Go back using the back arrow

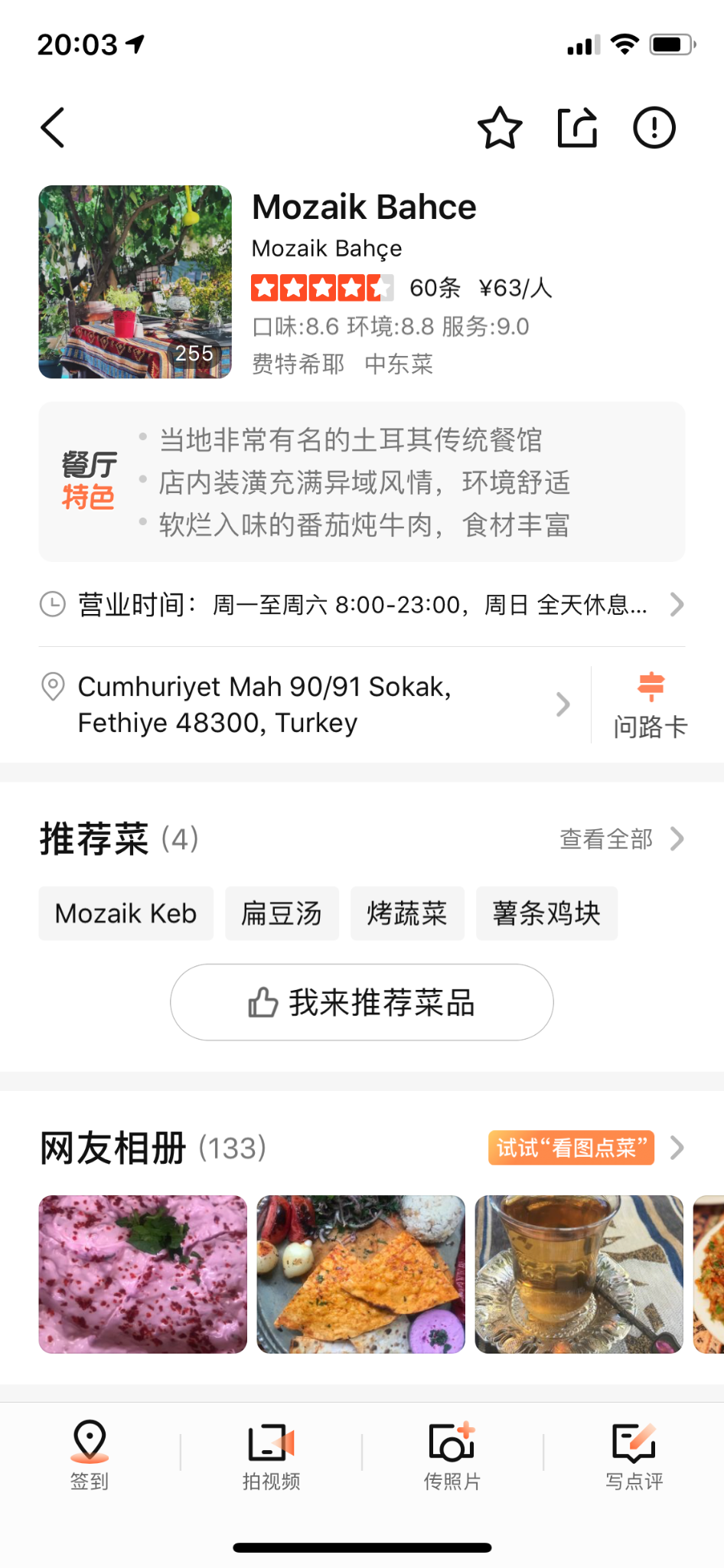tap(53, 127)
